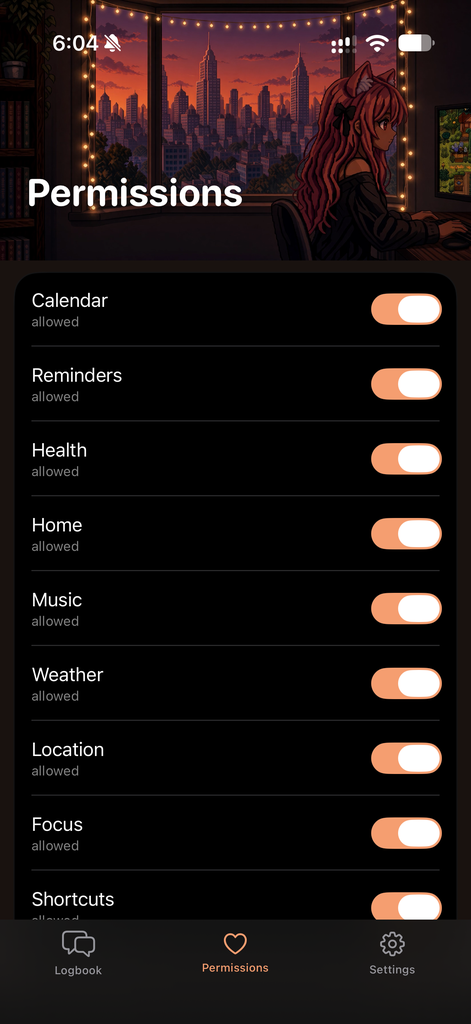Image resolution: width=471 pixels, height=1024 pixels.
Task: Disable Music access toggle
Action: [406, 609]
